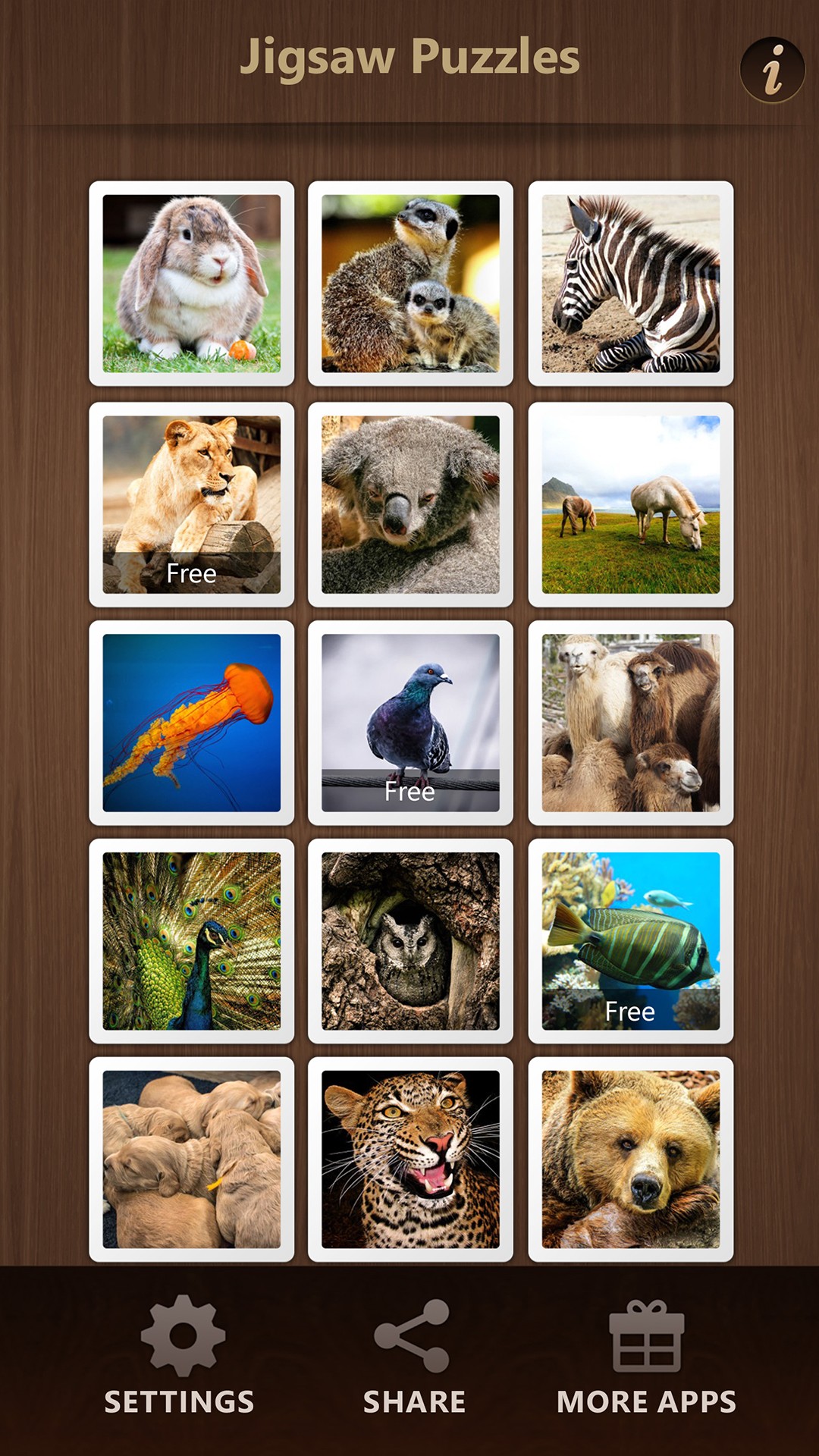Image resolution: width=819 pixels, height=1456 pixels.
Task: Open the grazing horses puzzle
Action: pos(631,504)
